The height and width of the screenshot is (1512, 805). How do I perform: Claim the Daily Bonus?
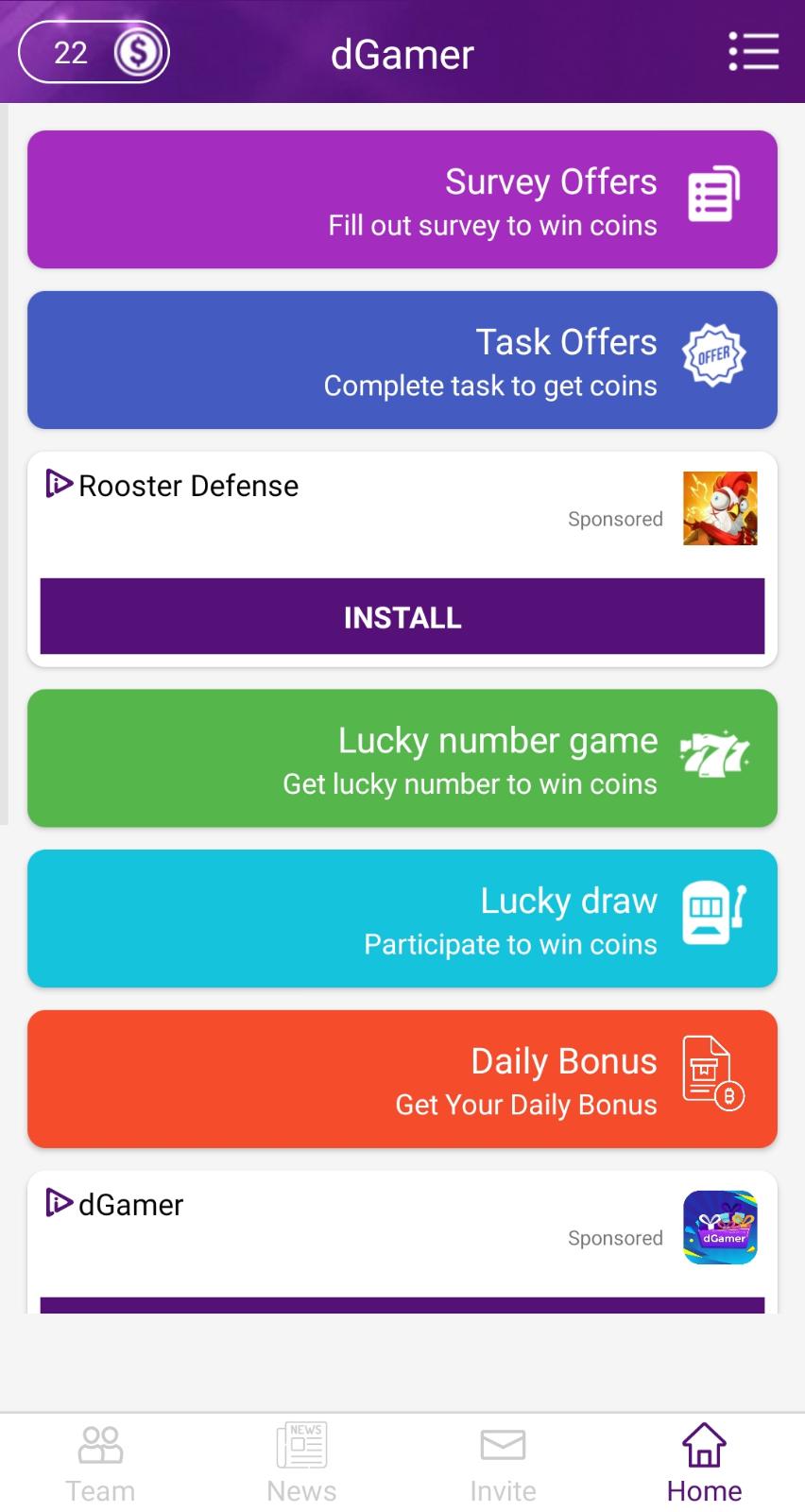pos(402,1079)
